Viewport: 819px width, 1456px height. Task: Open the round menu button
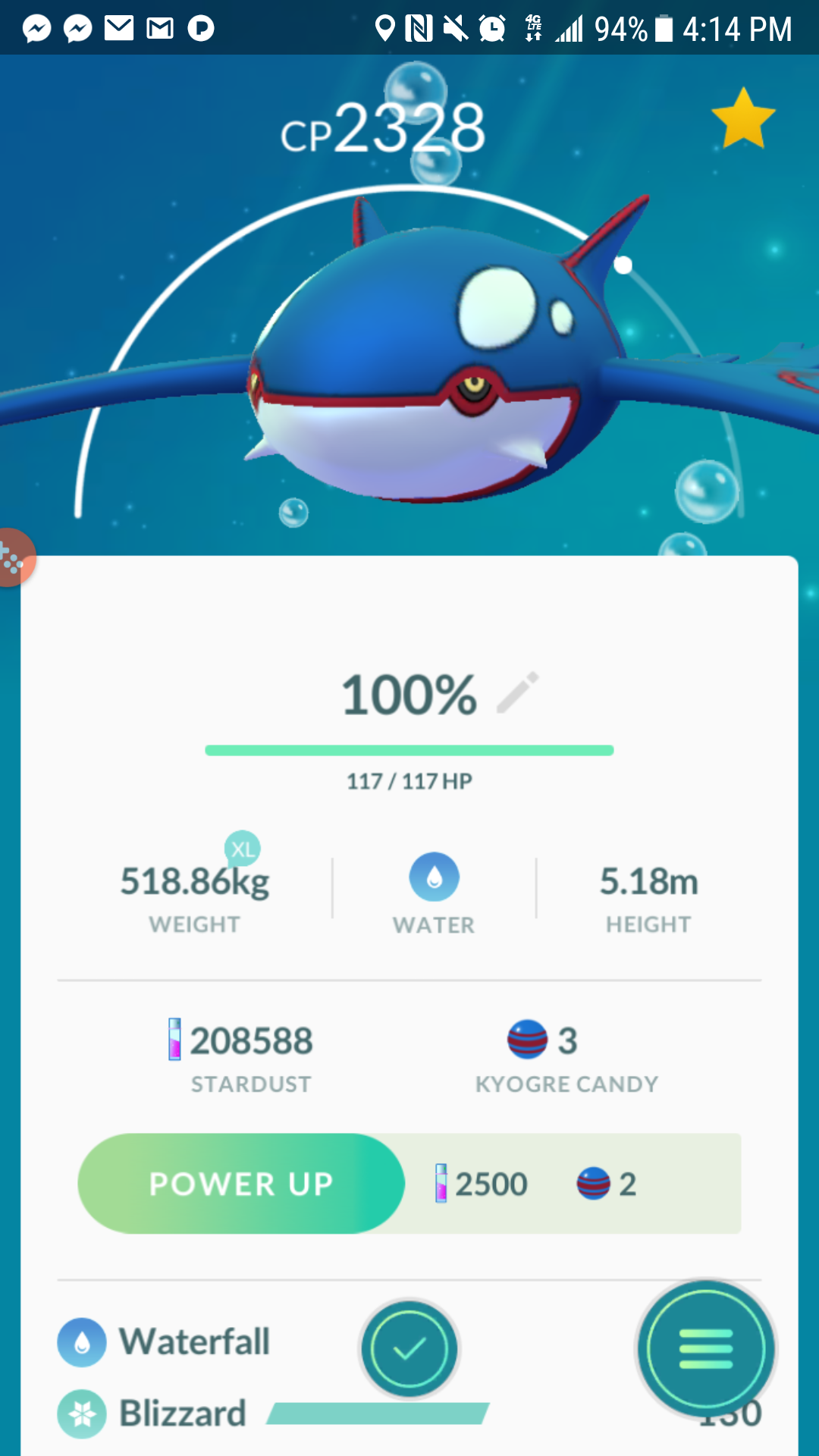click(x=706, y=1349)
